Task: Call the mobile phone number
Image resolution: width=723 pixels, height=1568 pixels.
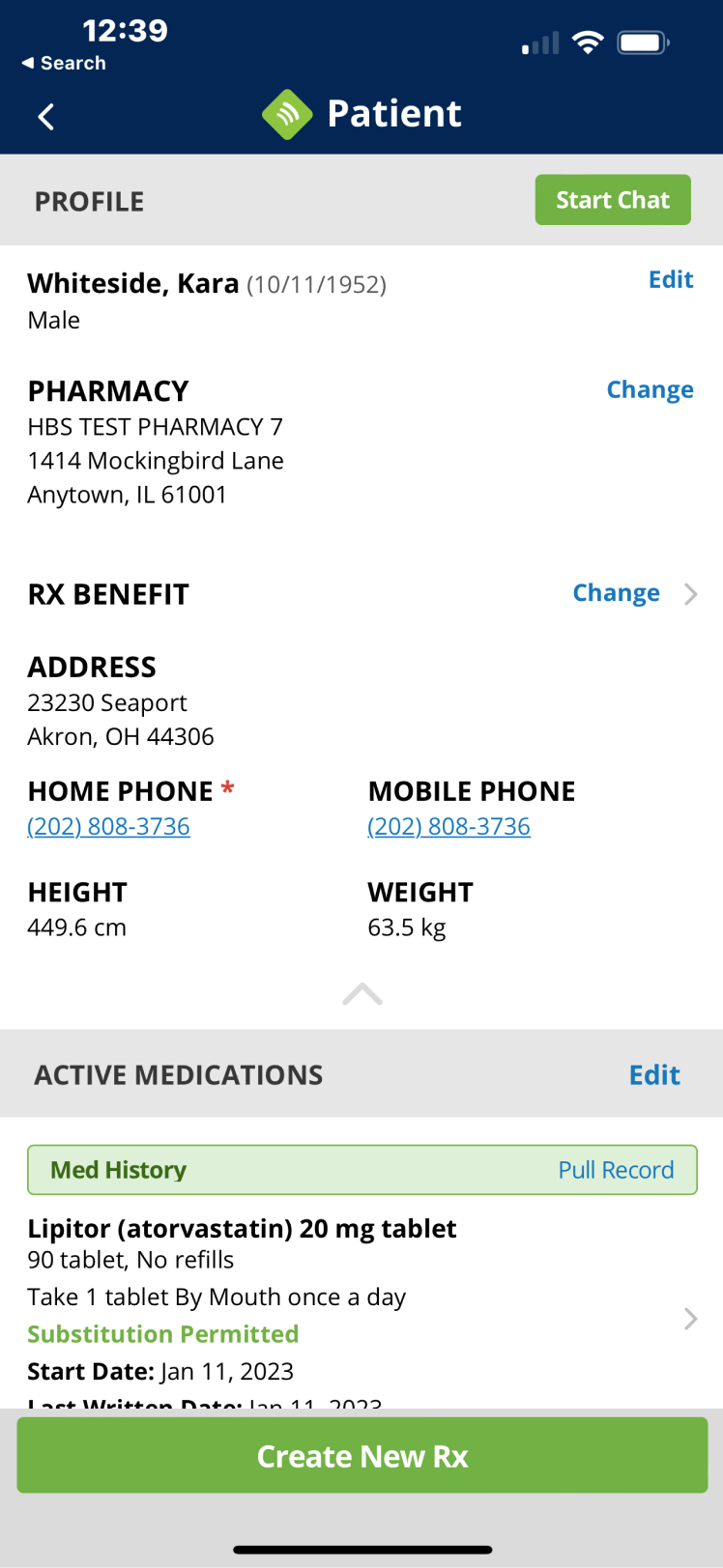Action: coord(448,826)
